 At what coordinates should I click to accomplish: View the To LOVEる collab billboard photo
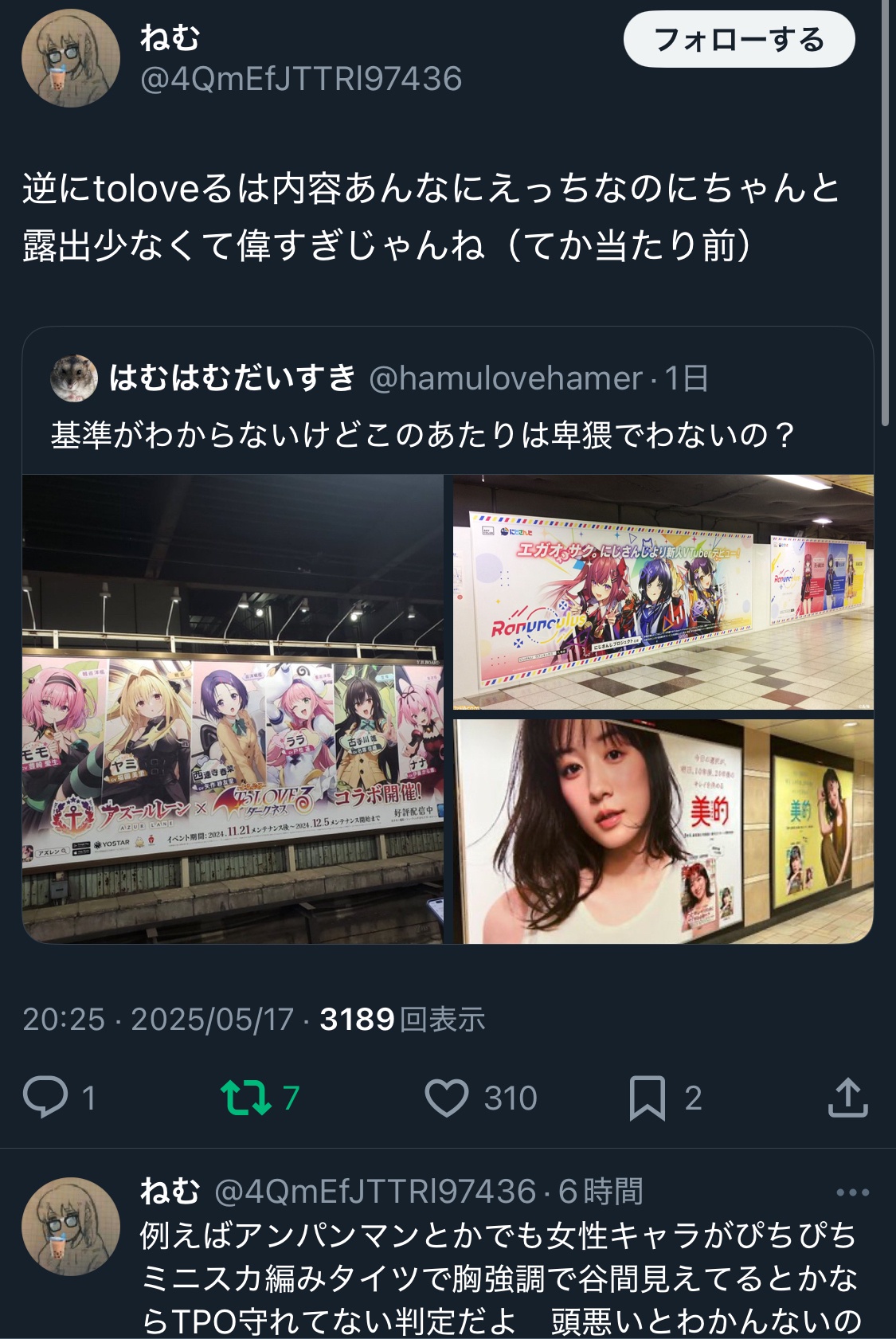pyautogui.click(x=233, y=709)
